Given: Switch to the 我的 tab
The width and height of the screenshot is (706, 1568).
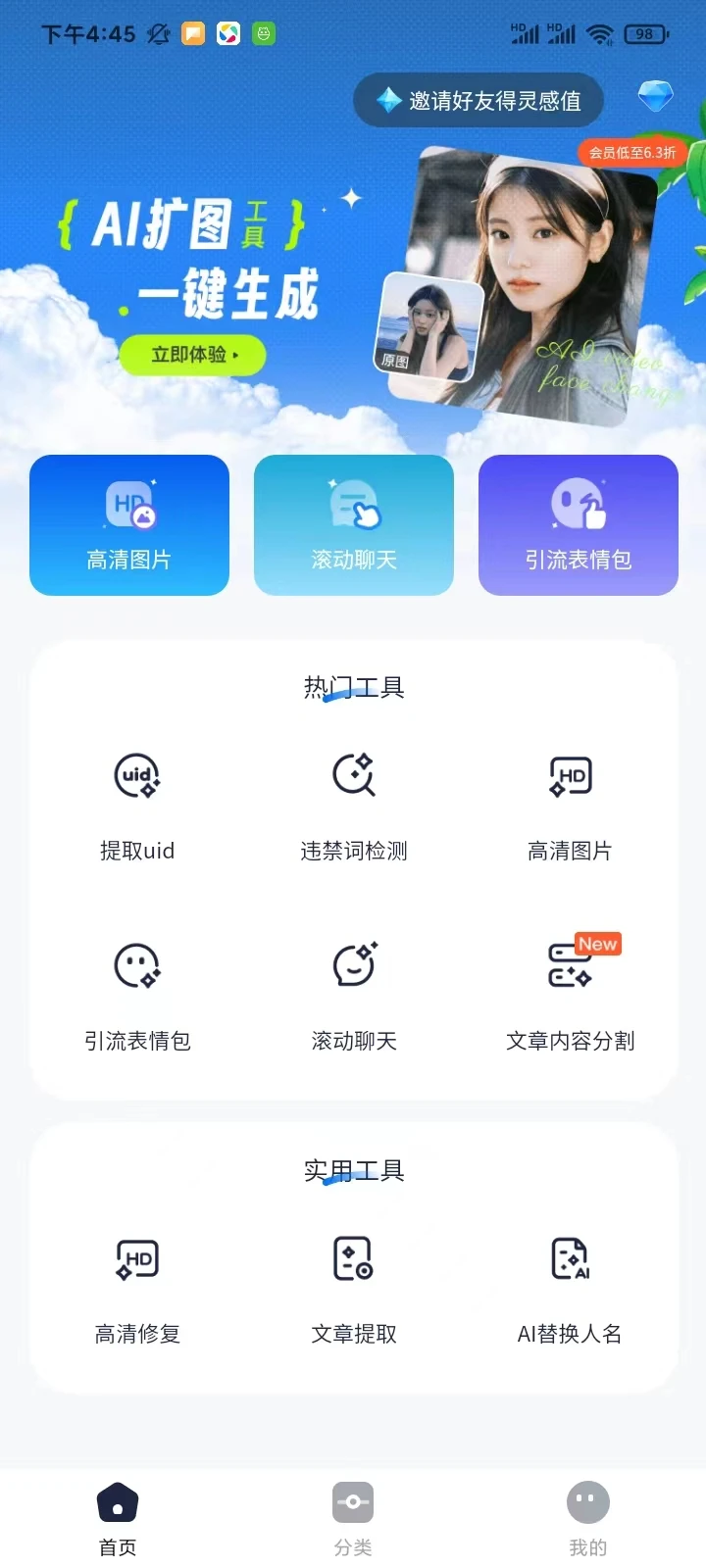Looking at the screenshot, I should point(588,1518).
